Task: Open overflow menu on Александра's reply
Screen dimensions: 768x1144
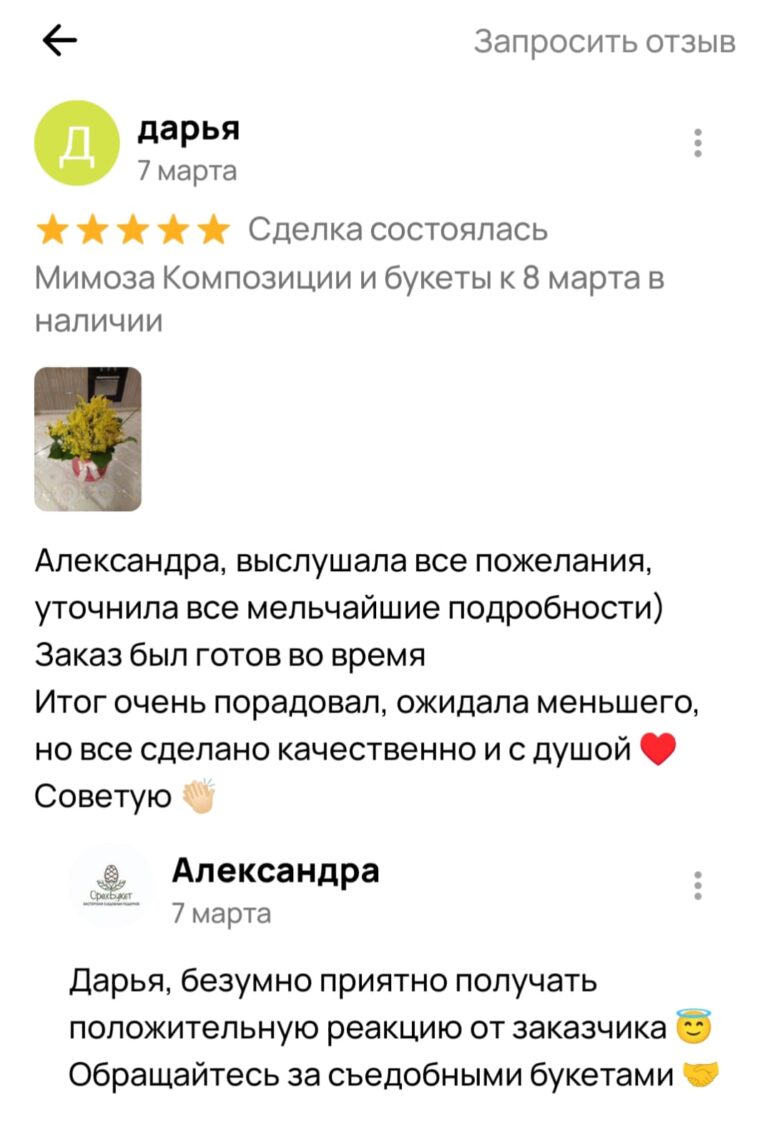Action: (697, 886)
